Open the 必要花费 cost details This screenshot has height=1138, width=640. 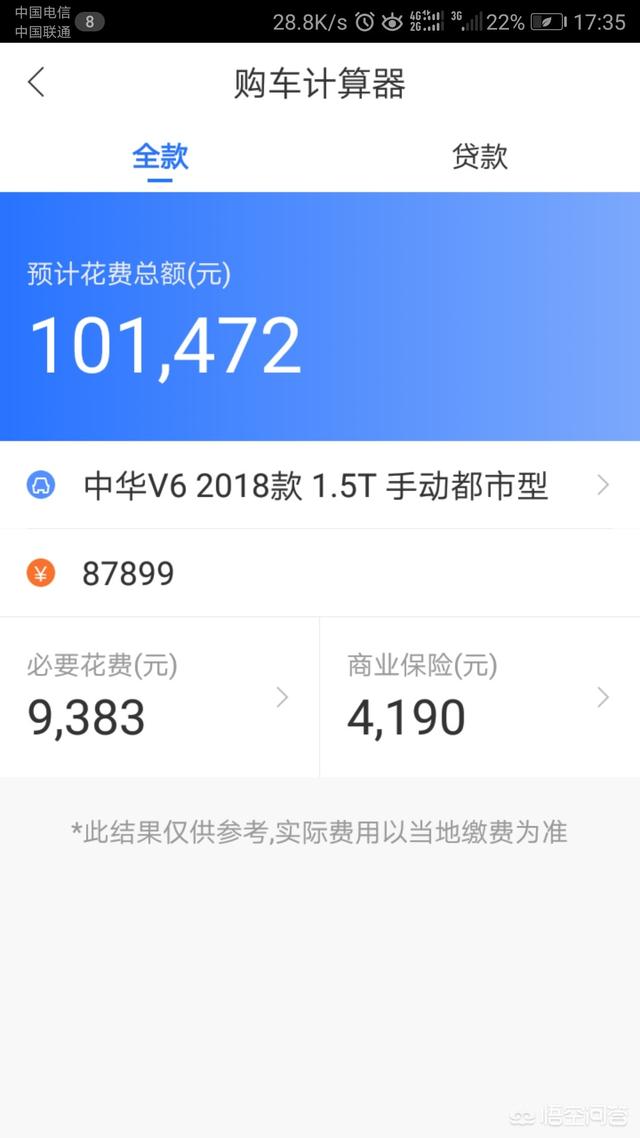[x=160, y=697]
